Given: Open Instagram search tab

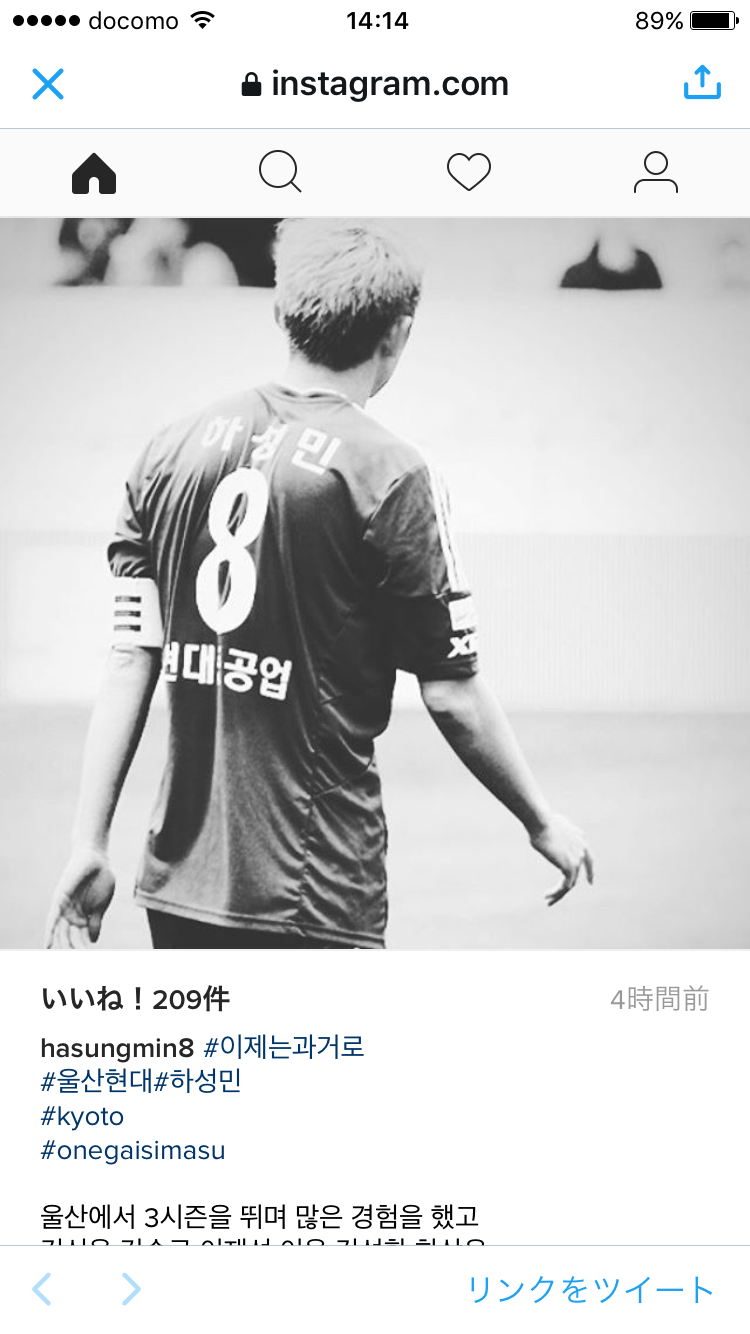Looking at the screenshot, I should point(280,173).
